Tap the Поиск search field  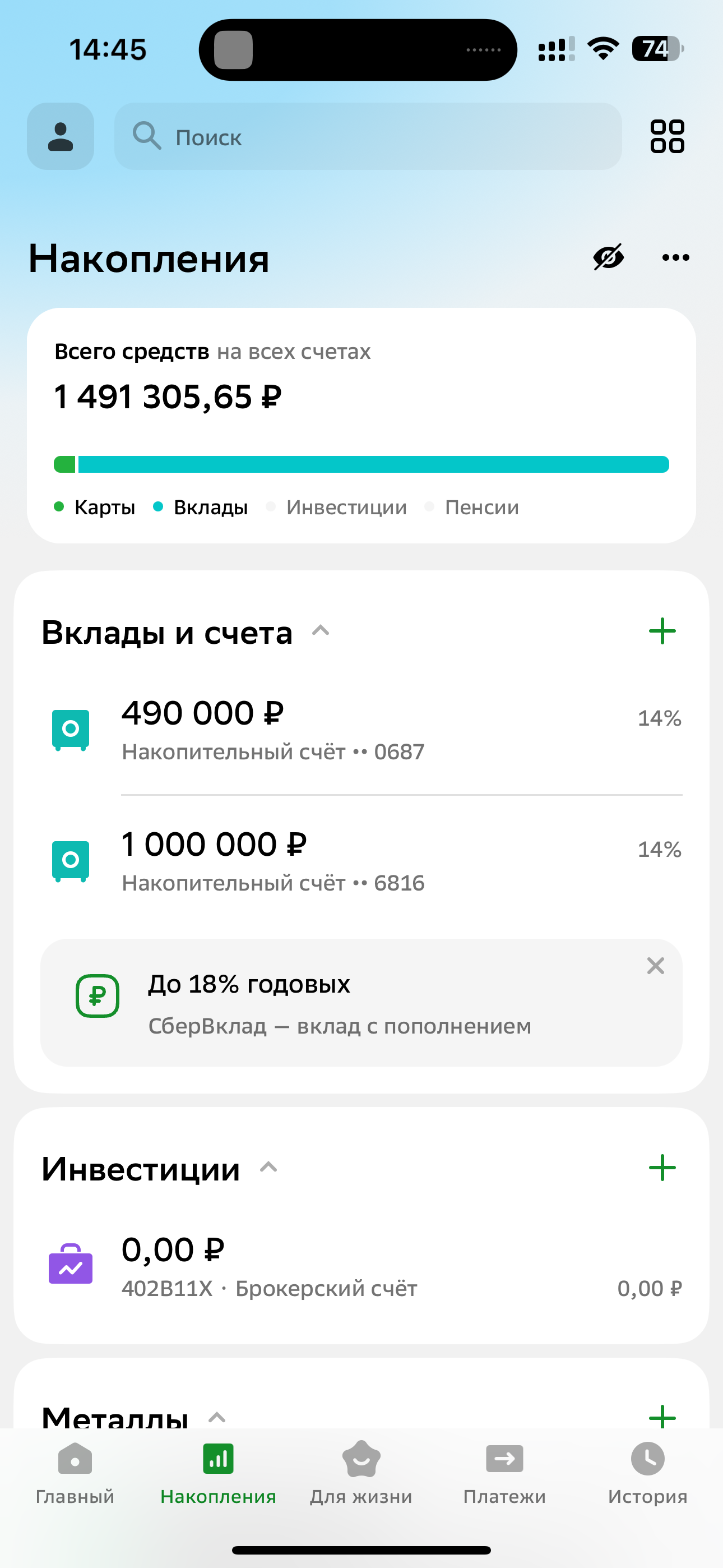(x=368, y=136)
